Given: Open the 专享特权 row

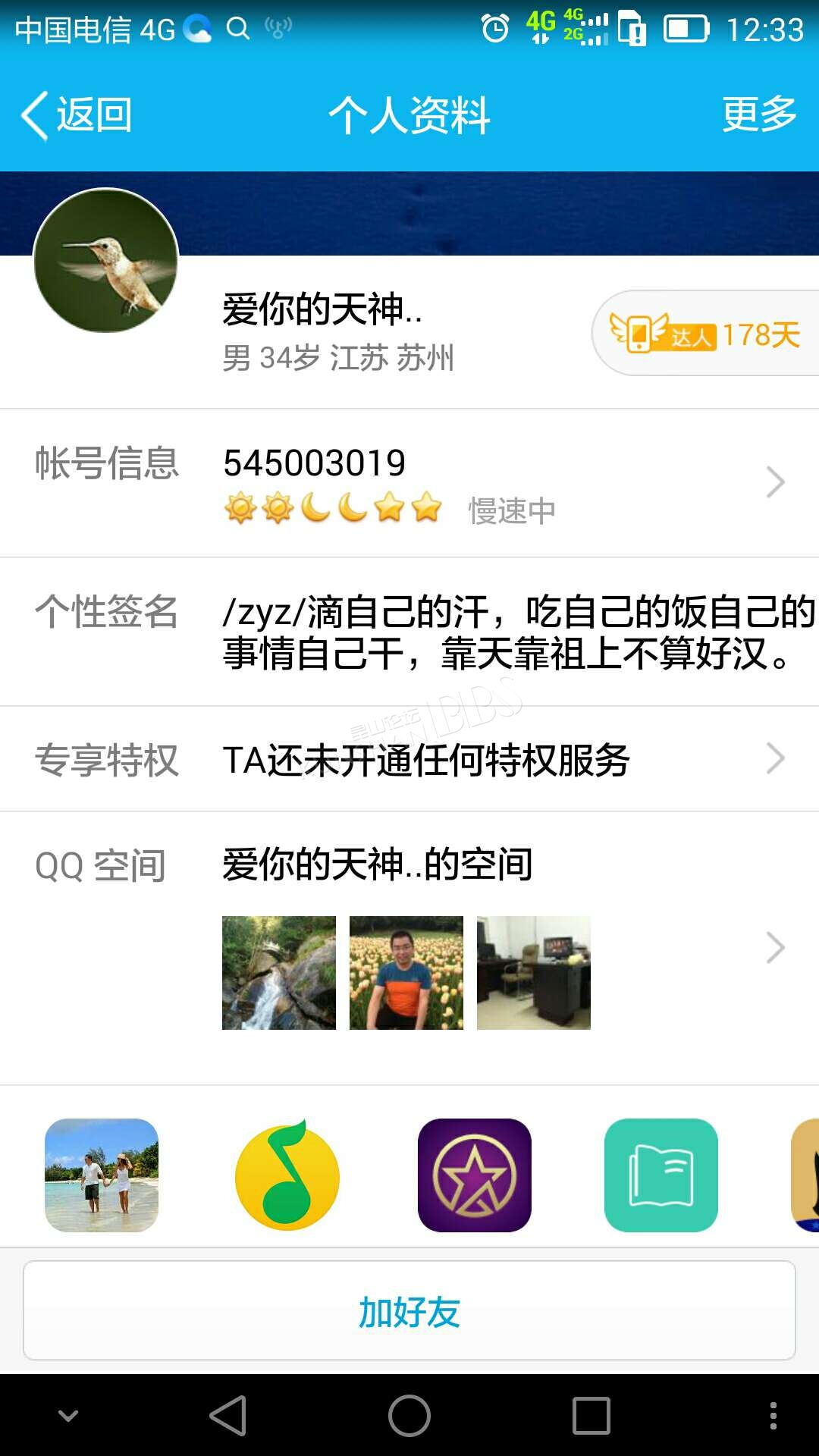Looking at the screenshot, I should (409, 759).
